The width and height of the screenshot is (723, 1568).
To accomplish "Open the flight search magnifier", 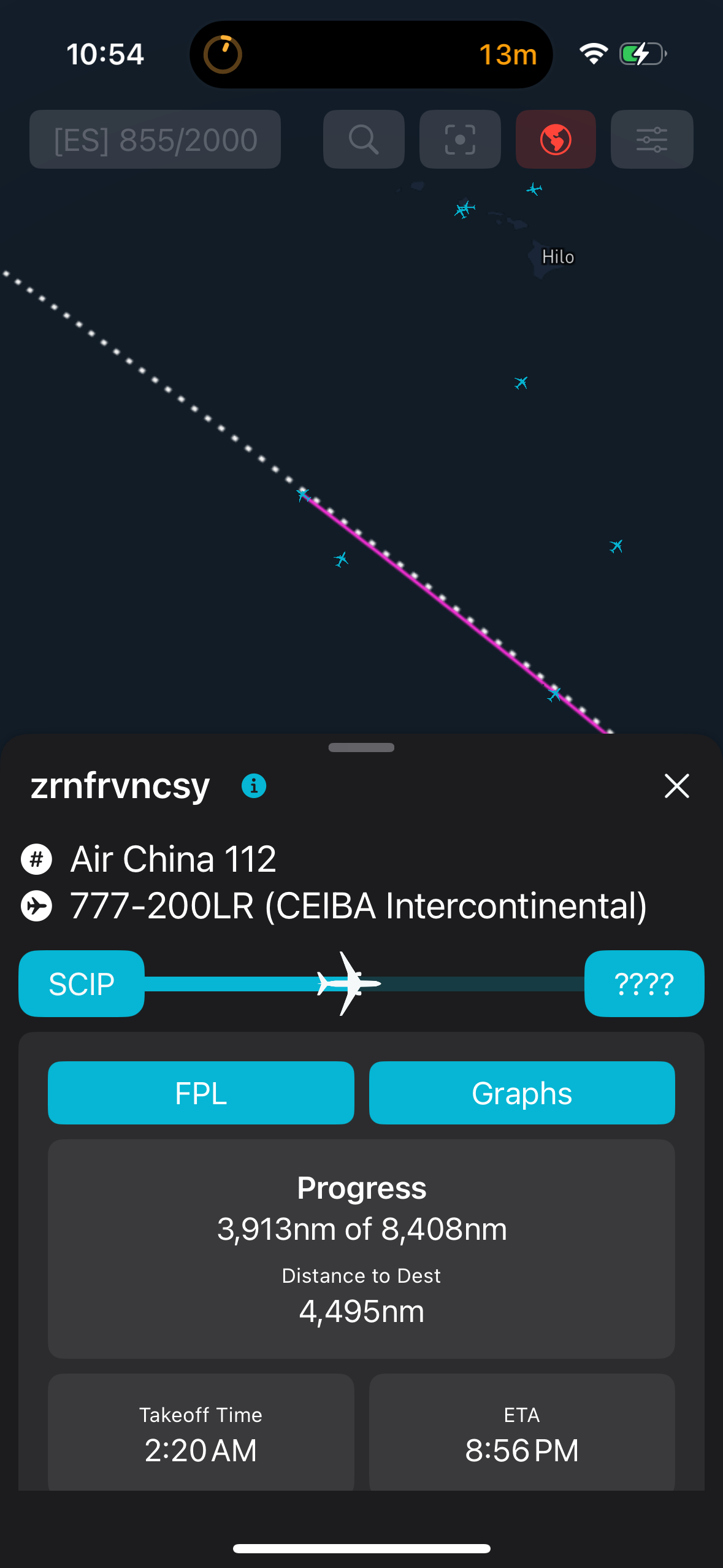I will click(364, 140).
